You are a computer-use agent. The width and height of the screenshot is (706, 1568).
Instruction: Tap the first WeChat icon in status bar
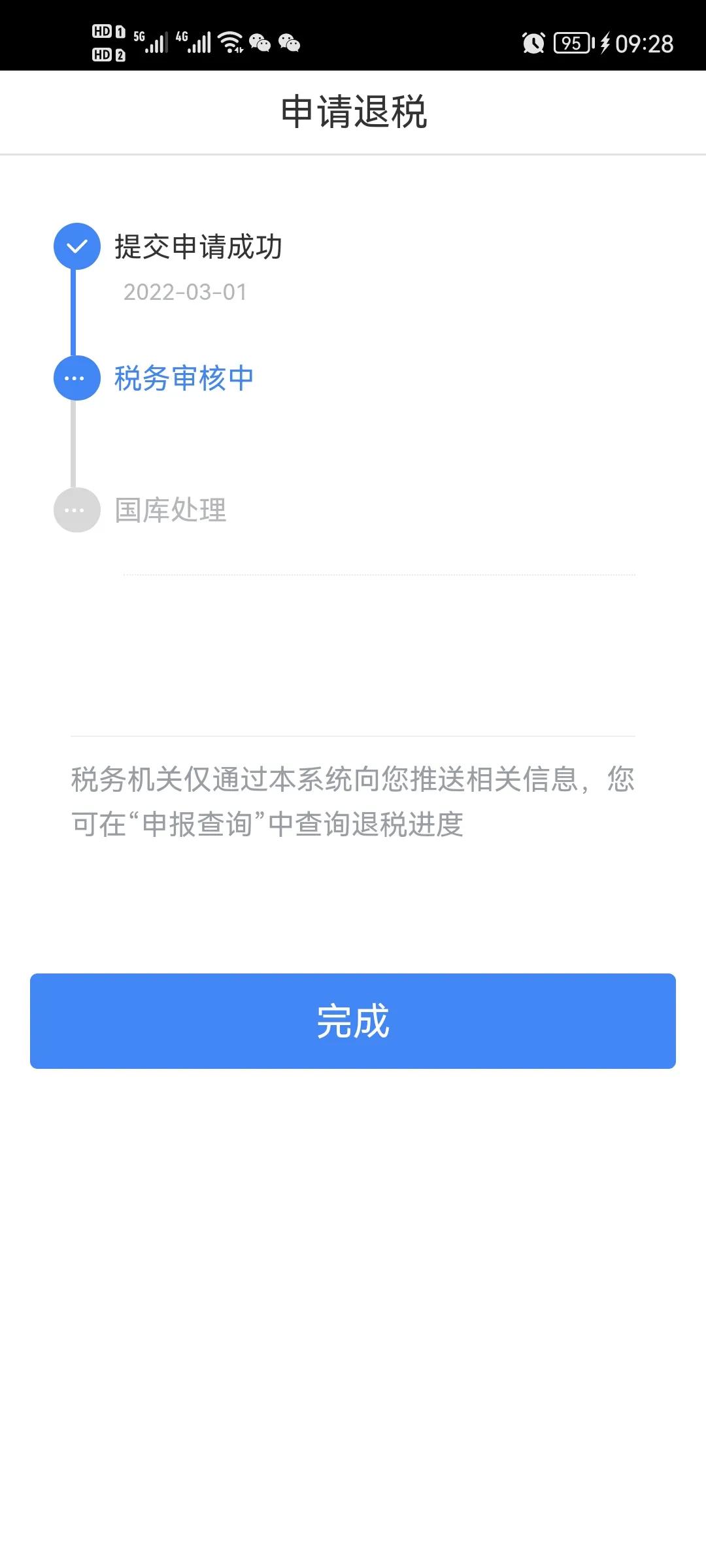(x=261, y=42)
